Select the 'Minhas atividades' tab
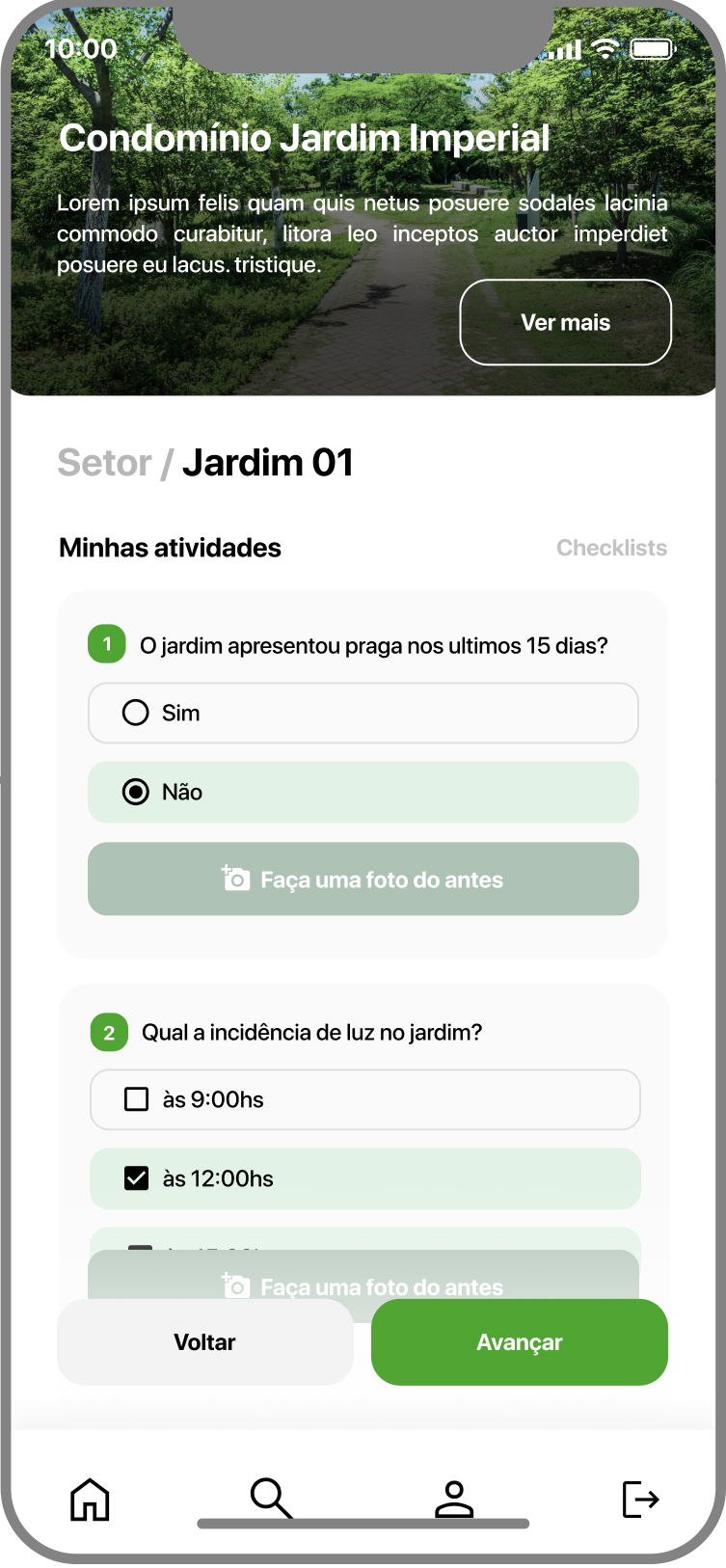The height and width of the screenshot is (1568, 726). click(x=170, y=548)
